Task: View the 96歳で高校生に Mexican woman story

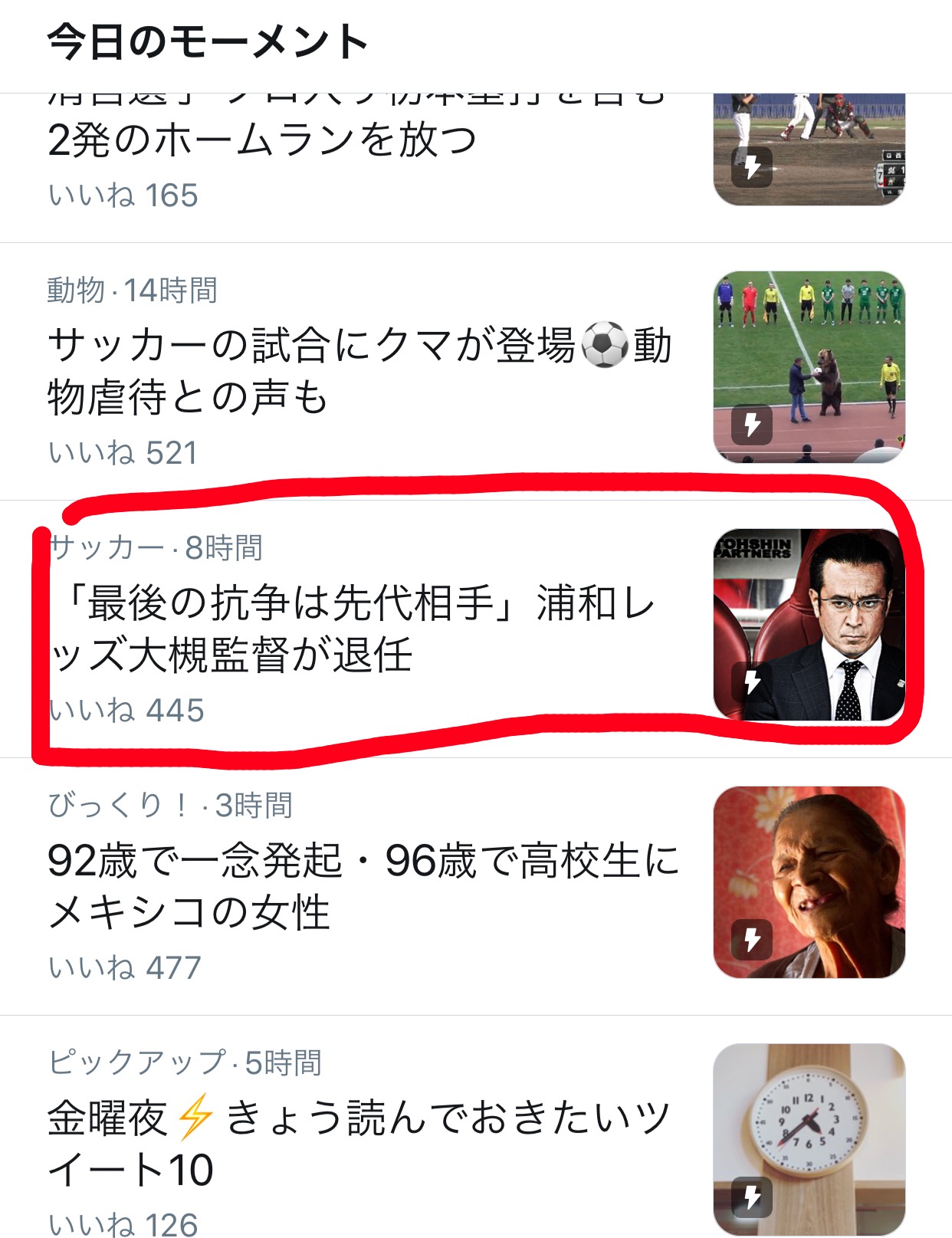Action: point(363,885)
